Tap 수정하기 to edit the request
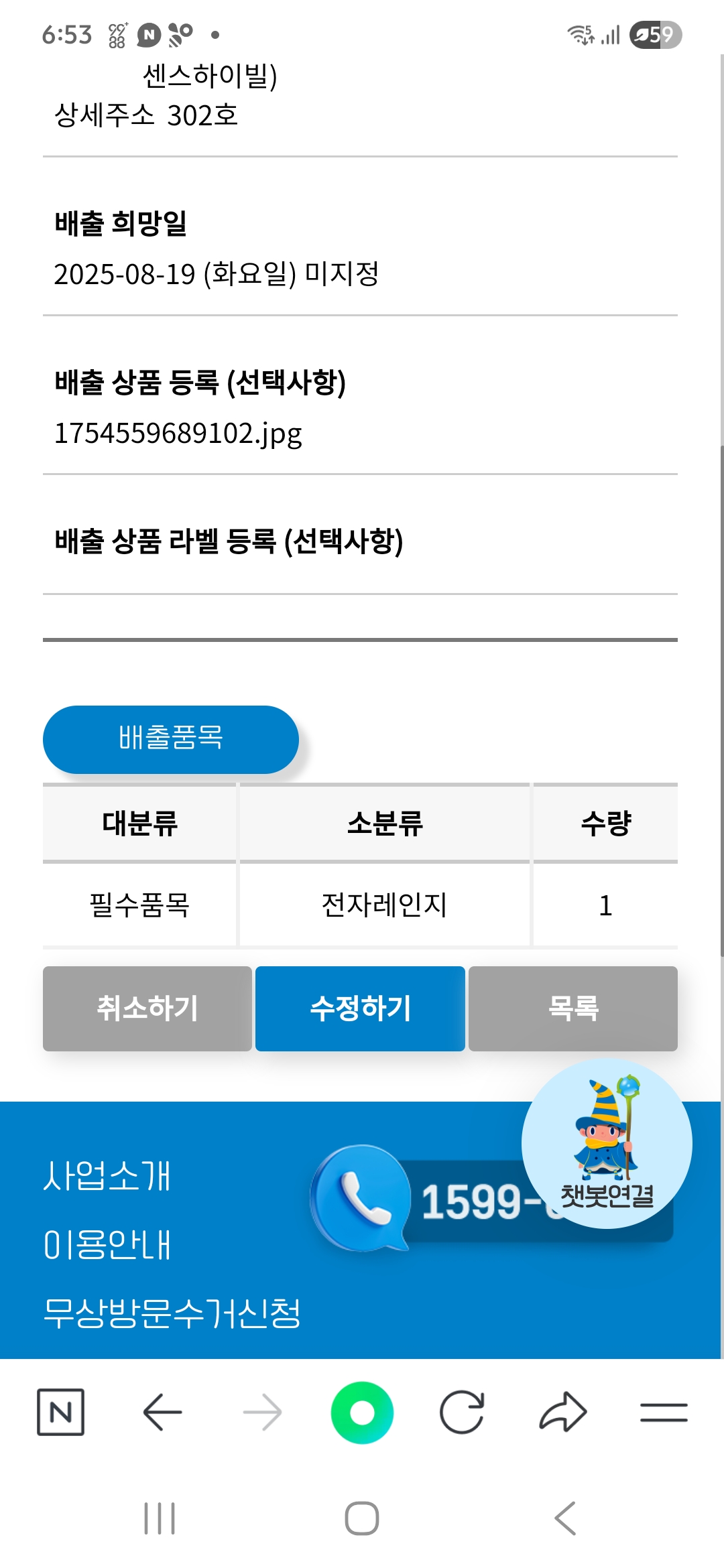This screenshot has height=1568, width=724. 360,1008
